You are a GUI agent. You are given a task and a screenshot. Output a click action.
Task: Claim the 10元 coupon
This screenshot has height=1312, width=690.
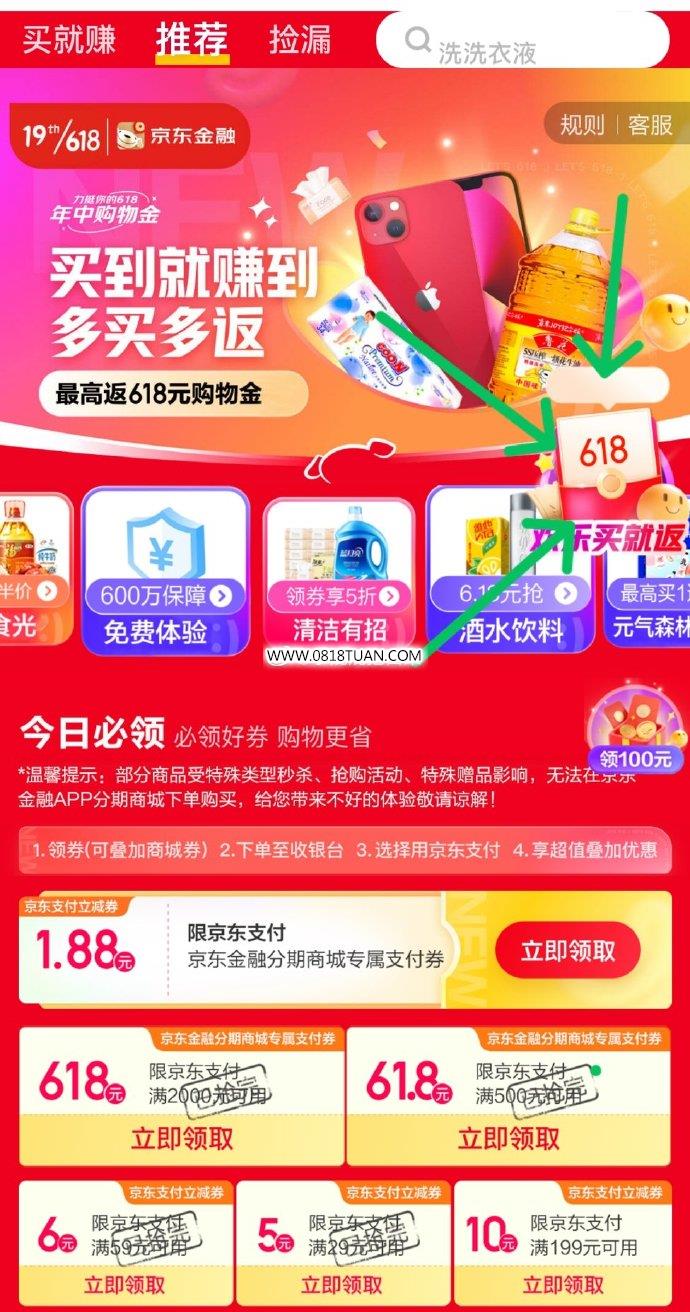pos(563,1283)
